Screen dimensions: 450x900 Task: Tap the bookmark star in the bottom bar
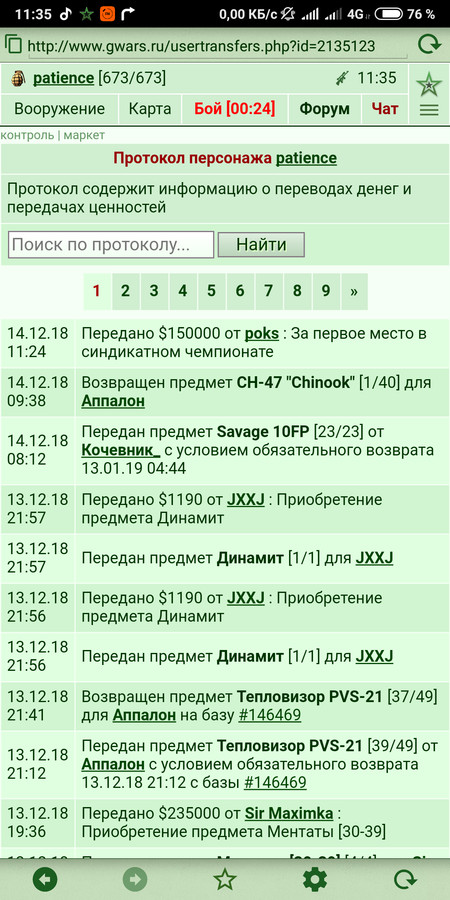224,879
